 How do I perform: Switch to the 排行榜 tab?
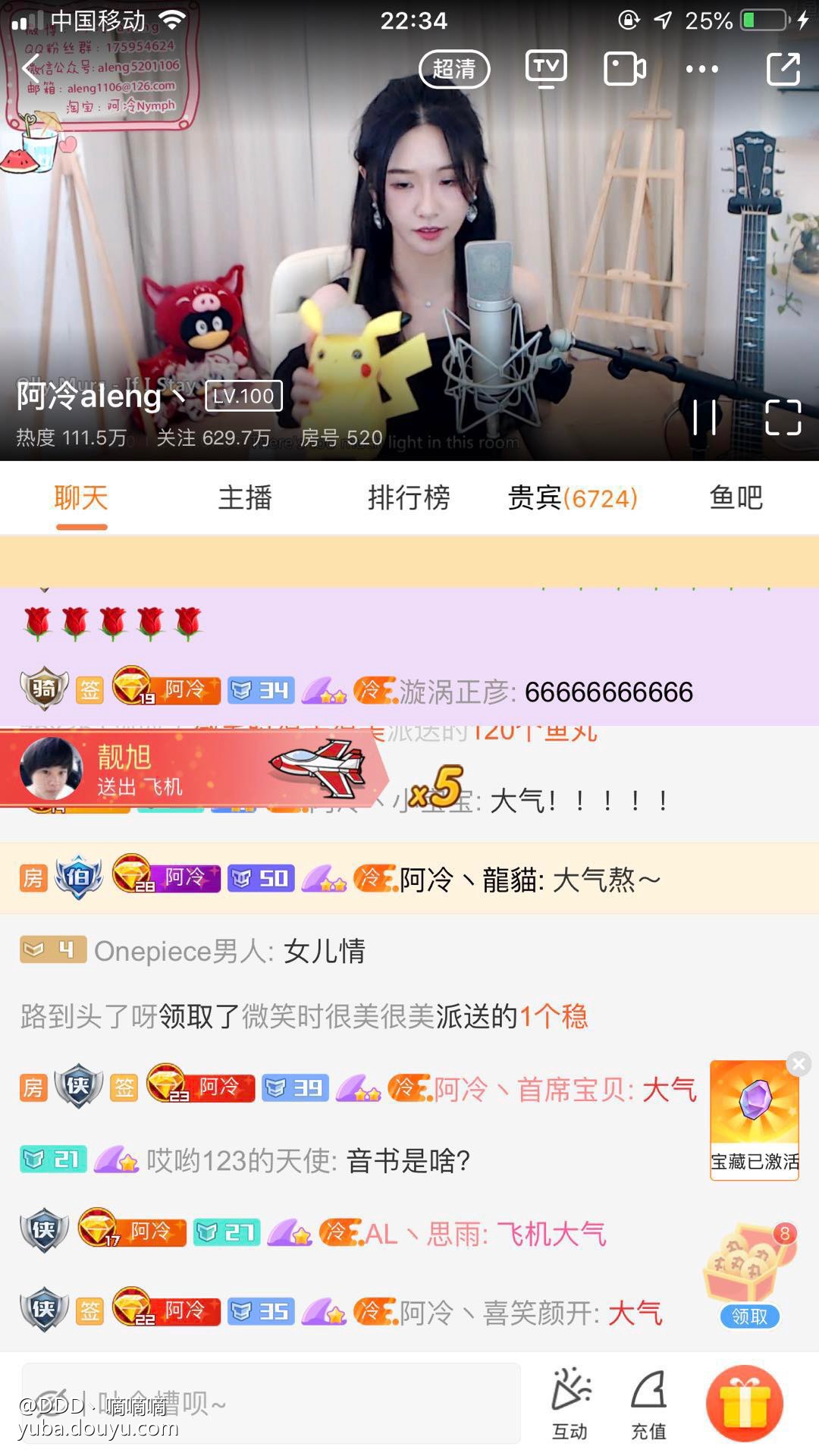point(409,498)
